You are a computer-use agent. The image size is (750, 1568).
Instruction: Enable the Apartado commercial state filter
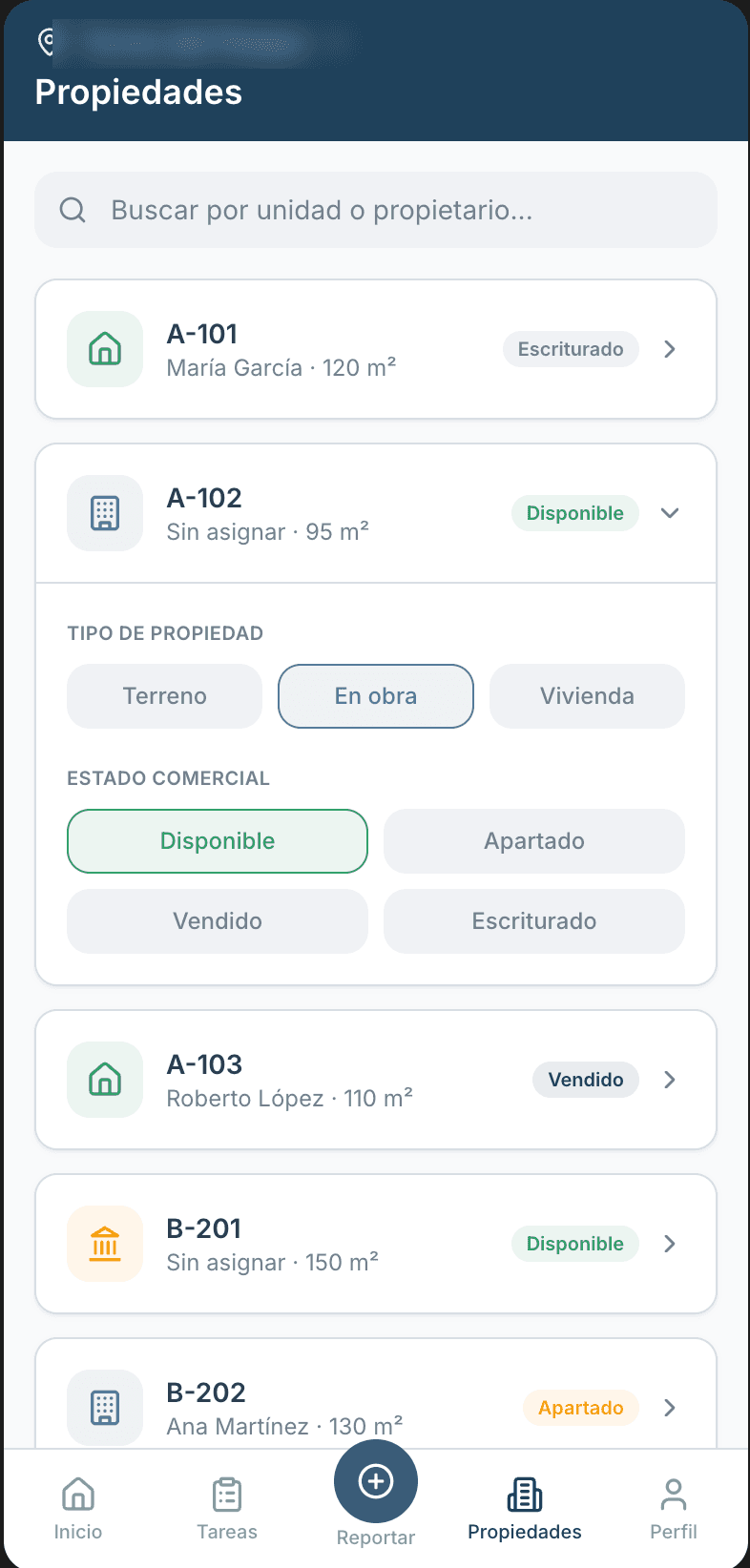tap(533, 840)
